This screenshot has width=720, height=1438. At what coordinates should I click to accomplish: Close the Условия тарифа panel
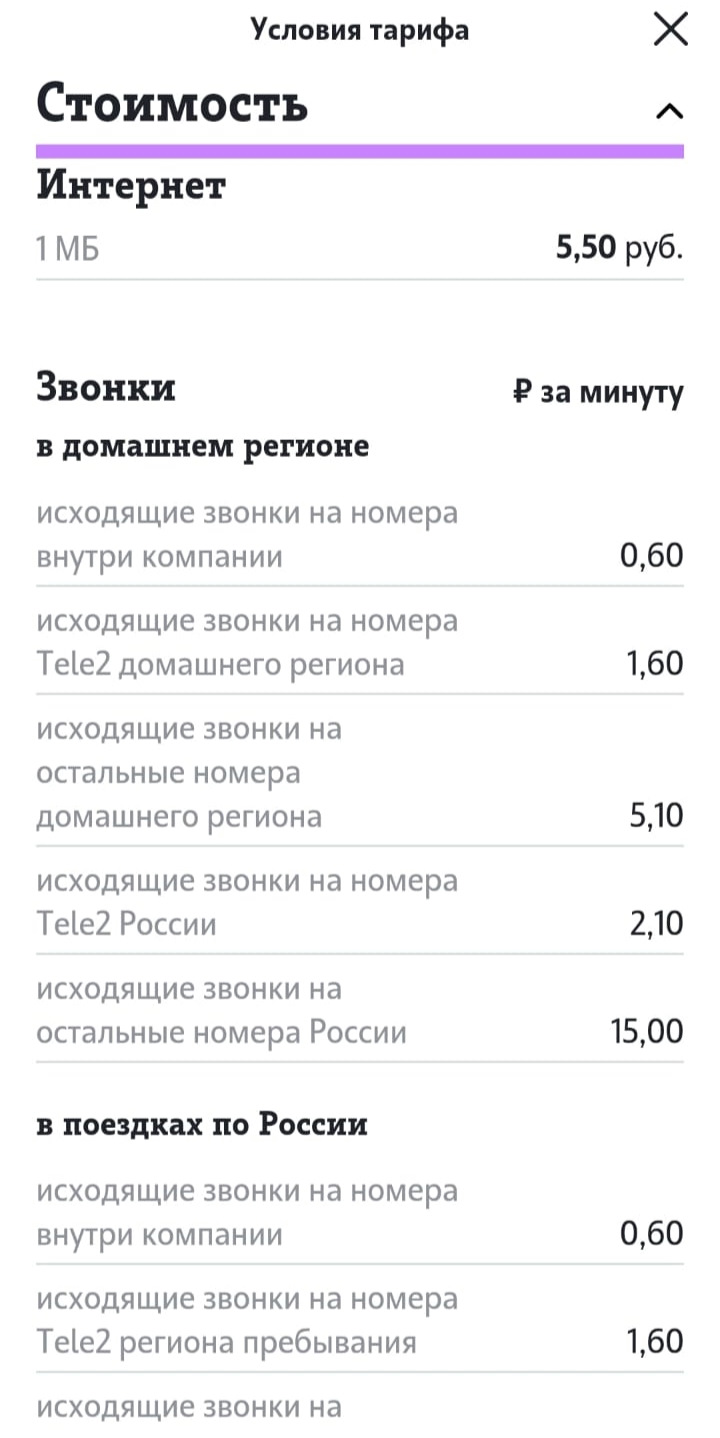tap(670, 30)
